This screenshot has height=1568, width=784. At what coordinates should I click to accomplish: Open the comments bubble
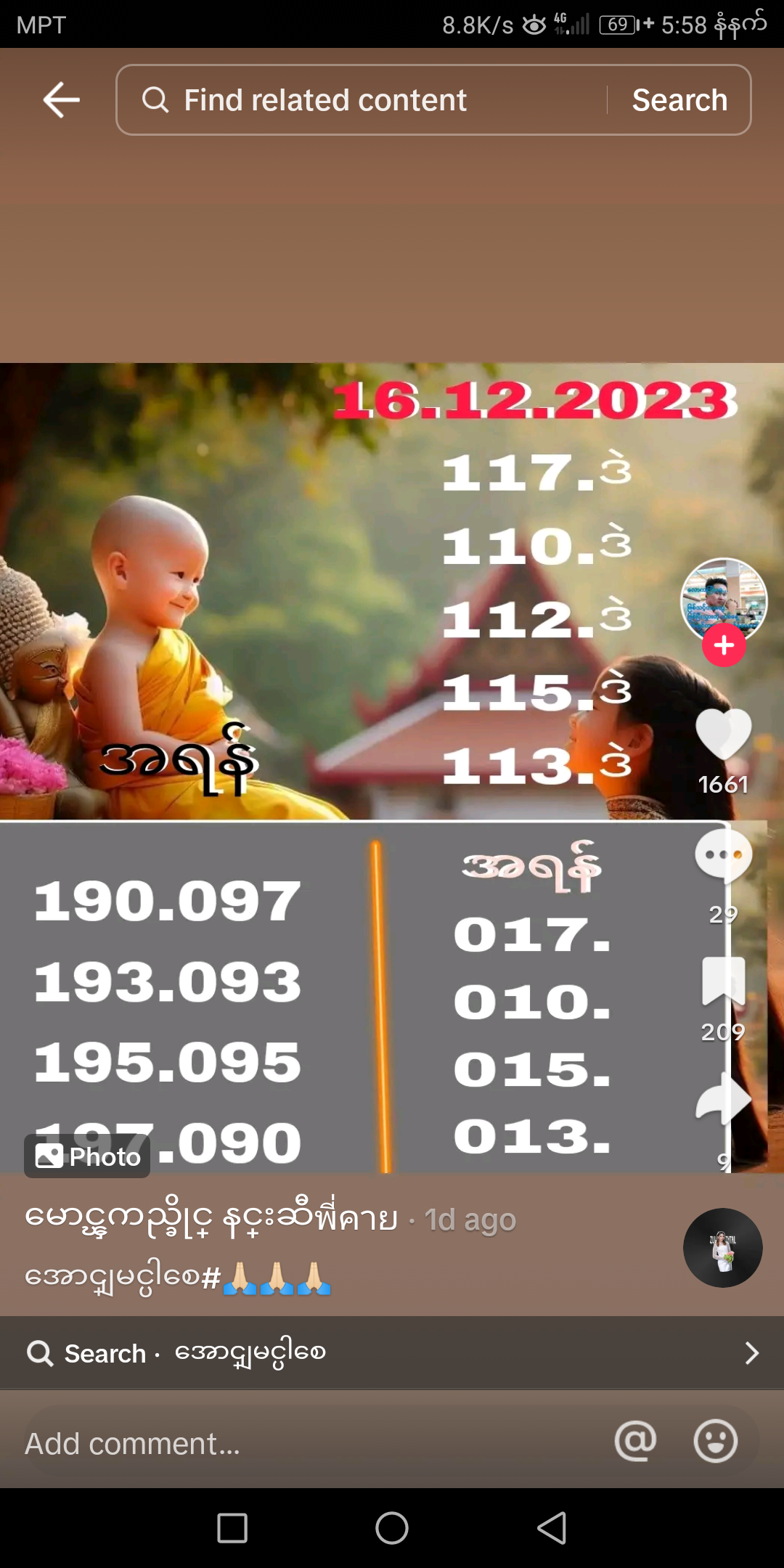(723, 856)
